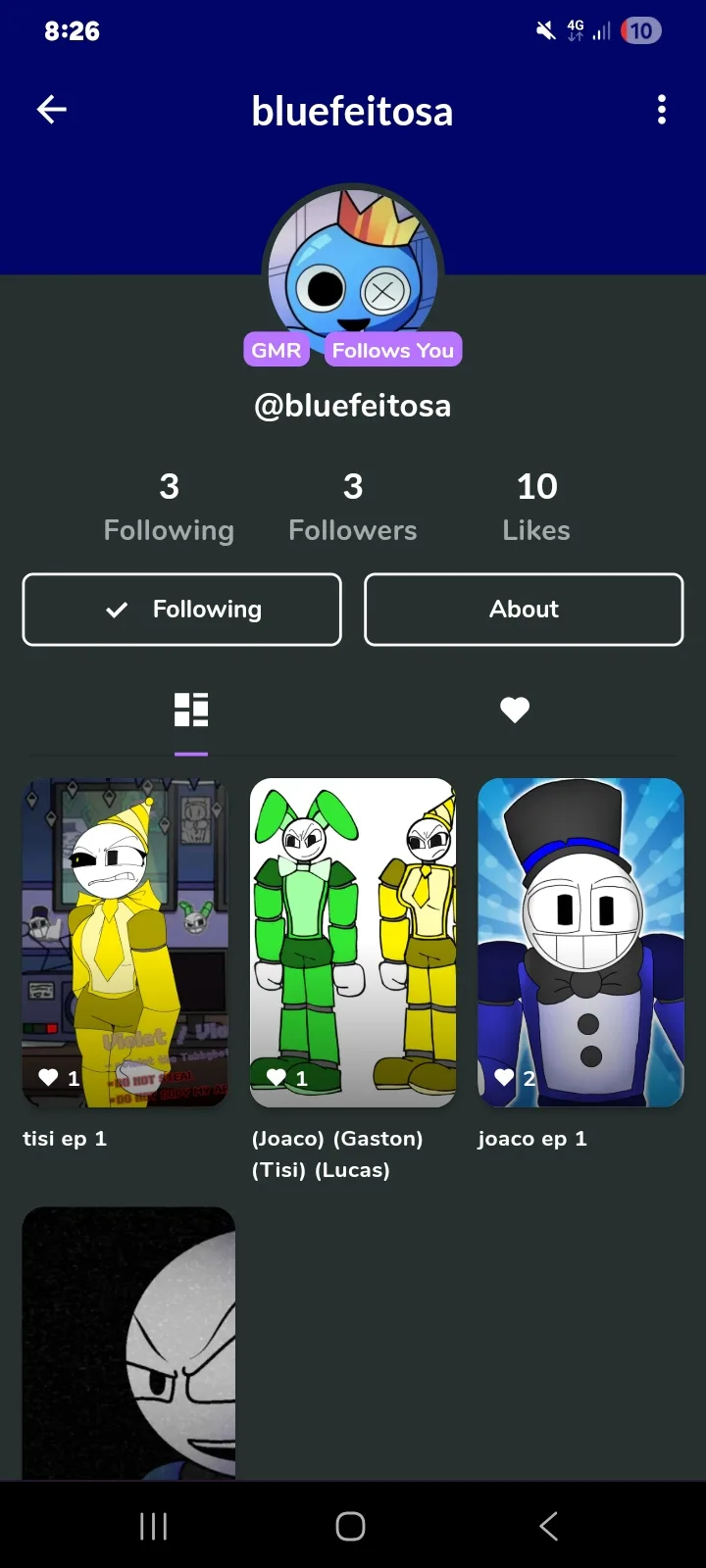
Task: Open the Following list count
Action: 169,507
